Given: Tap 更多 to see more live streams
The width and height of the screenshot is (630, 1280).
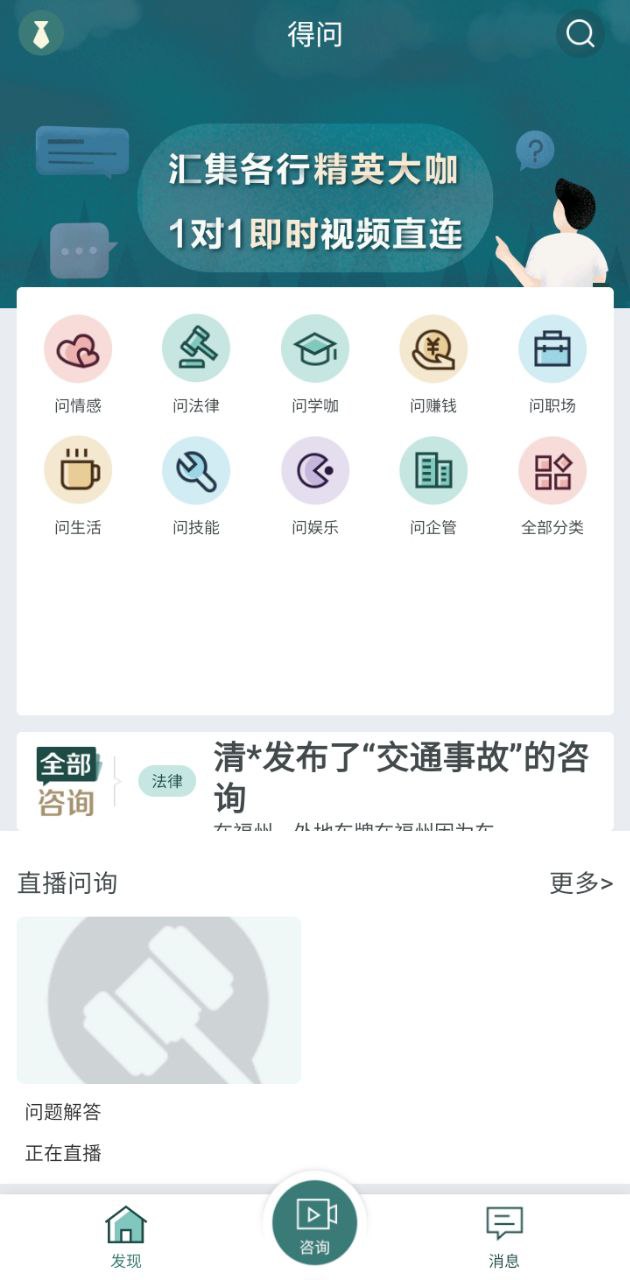Looking at the screenshot, I should (x=581, y=883).
